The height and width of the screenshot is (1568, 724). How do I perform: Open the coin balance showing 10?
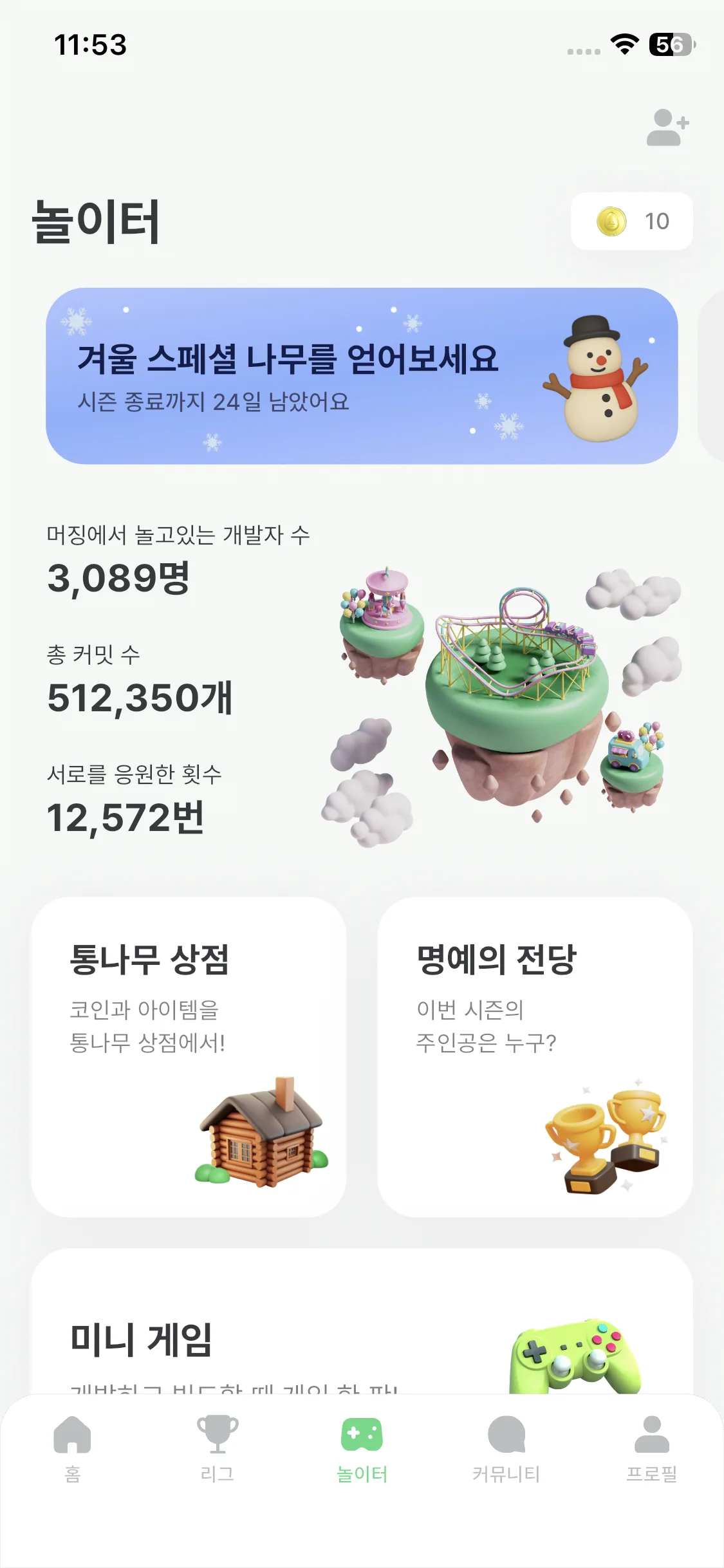coord(631,221)
